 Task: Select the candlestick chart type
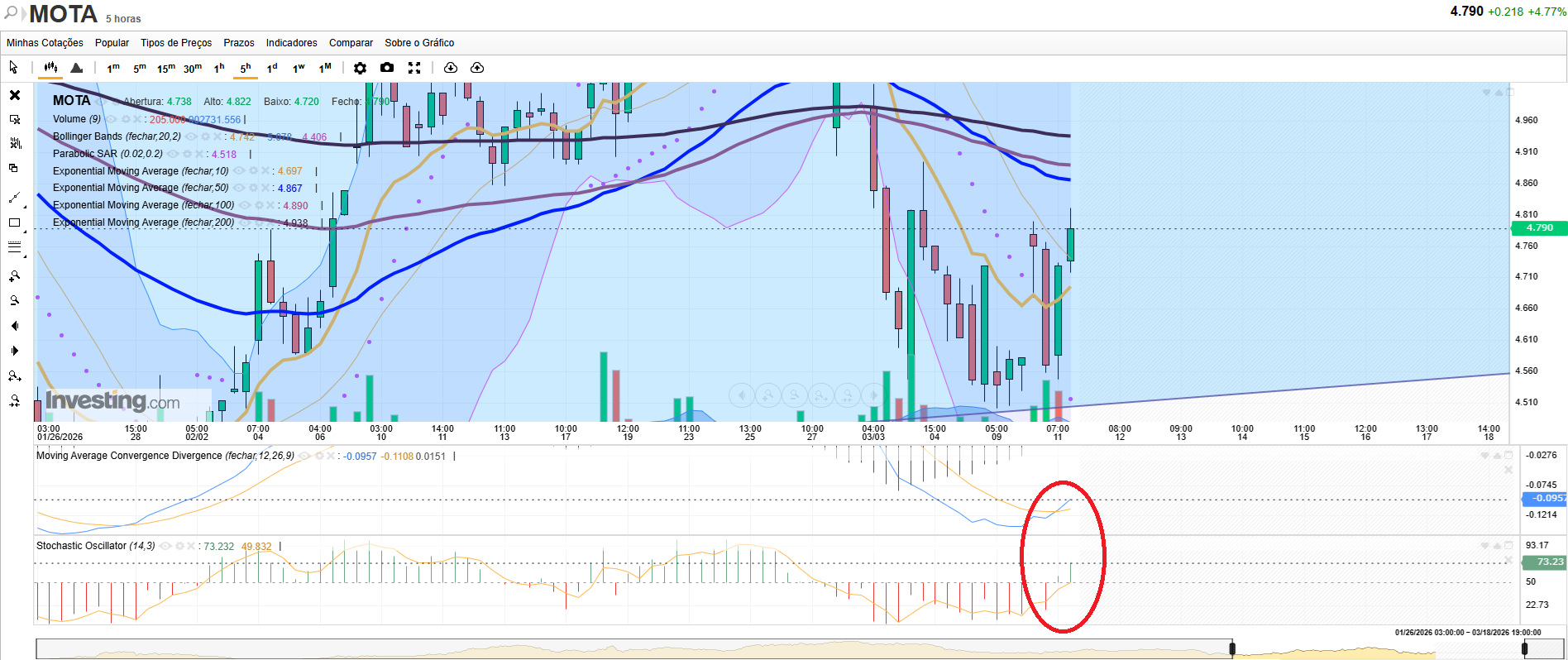click(x=51, y=68)
